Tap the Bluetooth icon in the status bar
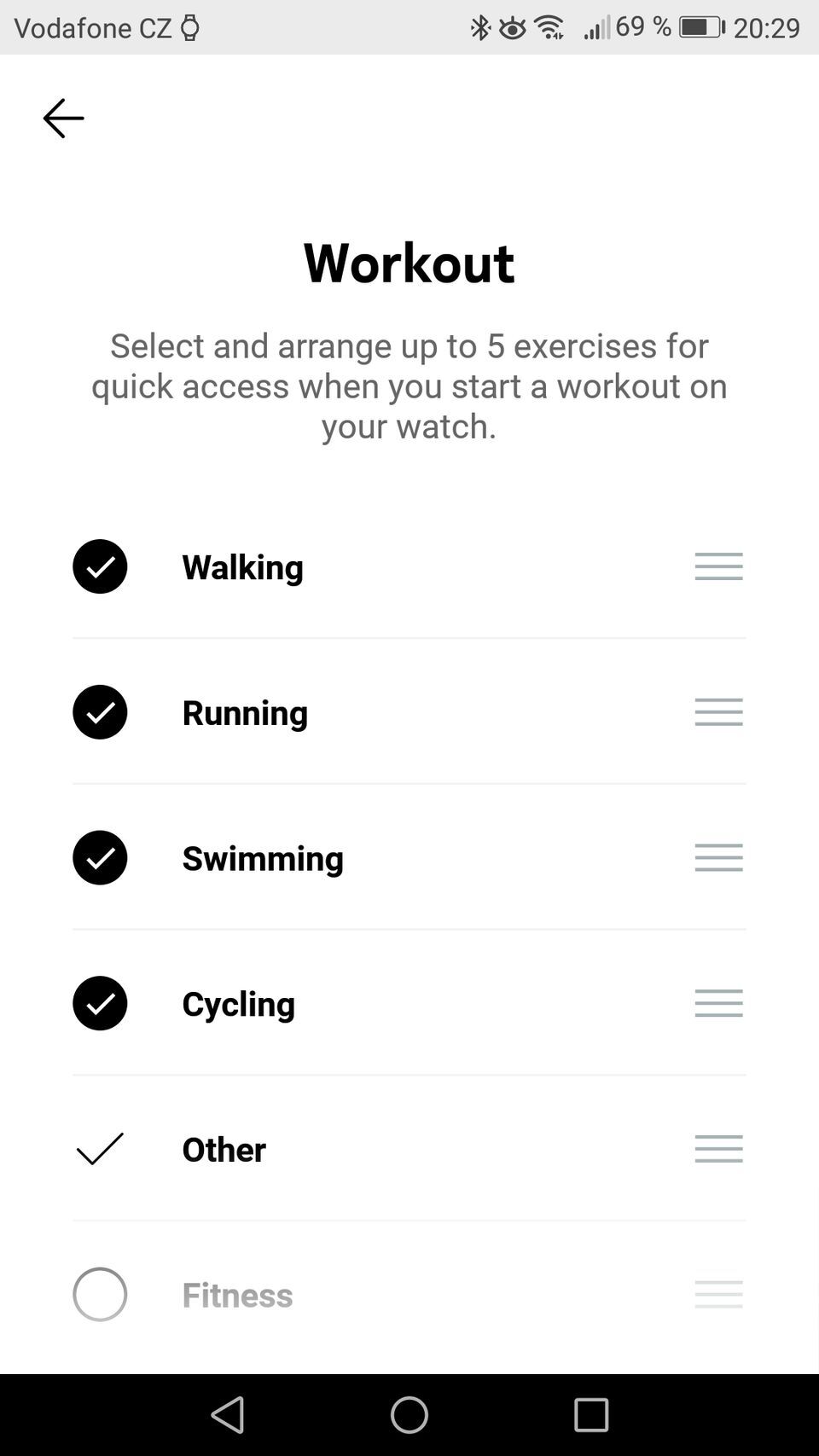The height and width of the screenshot is (1456, 819). click(480, 26)
